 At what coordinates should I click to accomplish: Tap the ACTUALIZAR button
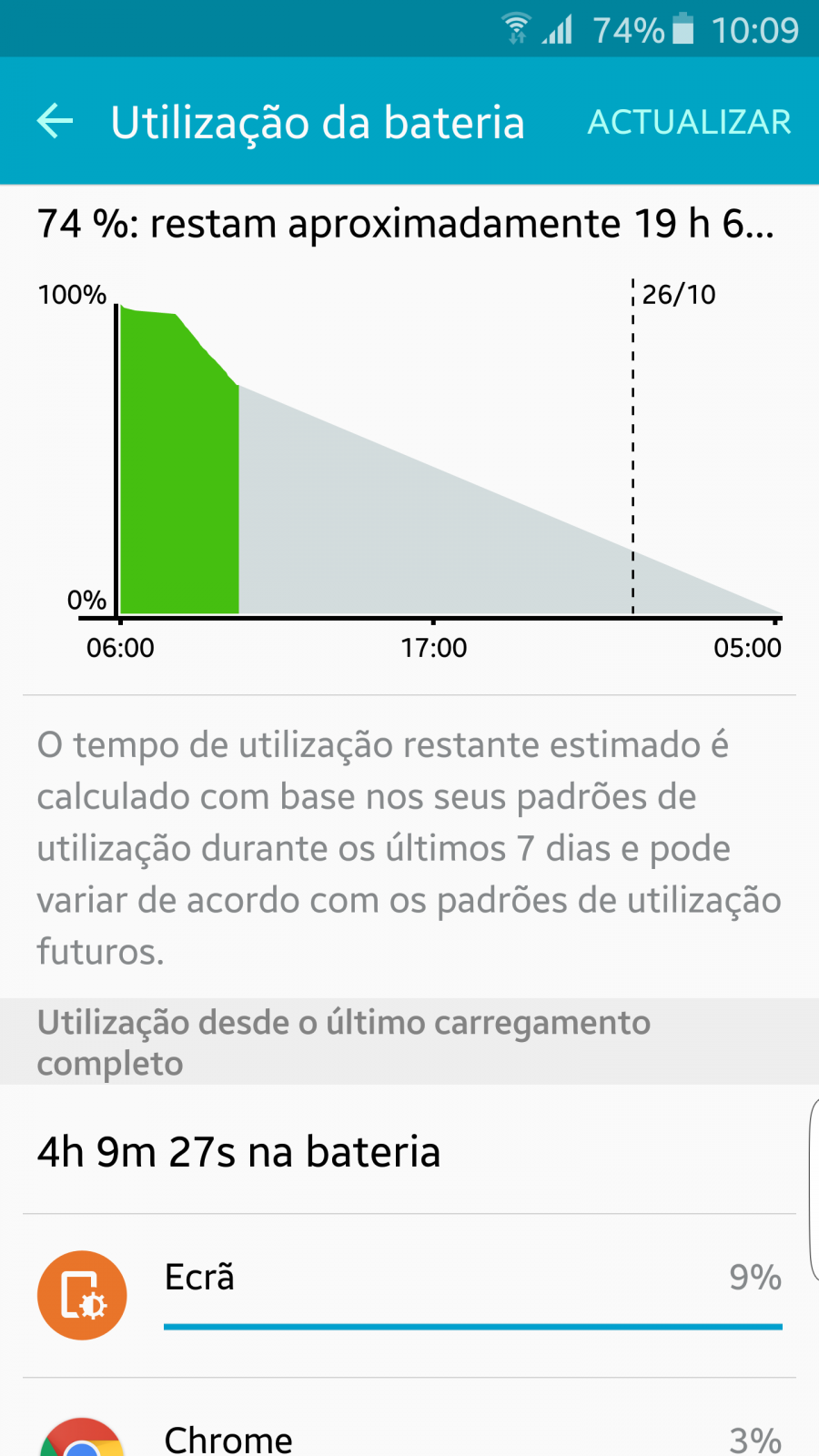[689, 122]
